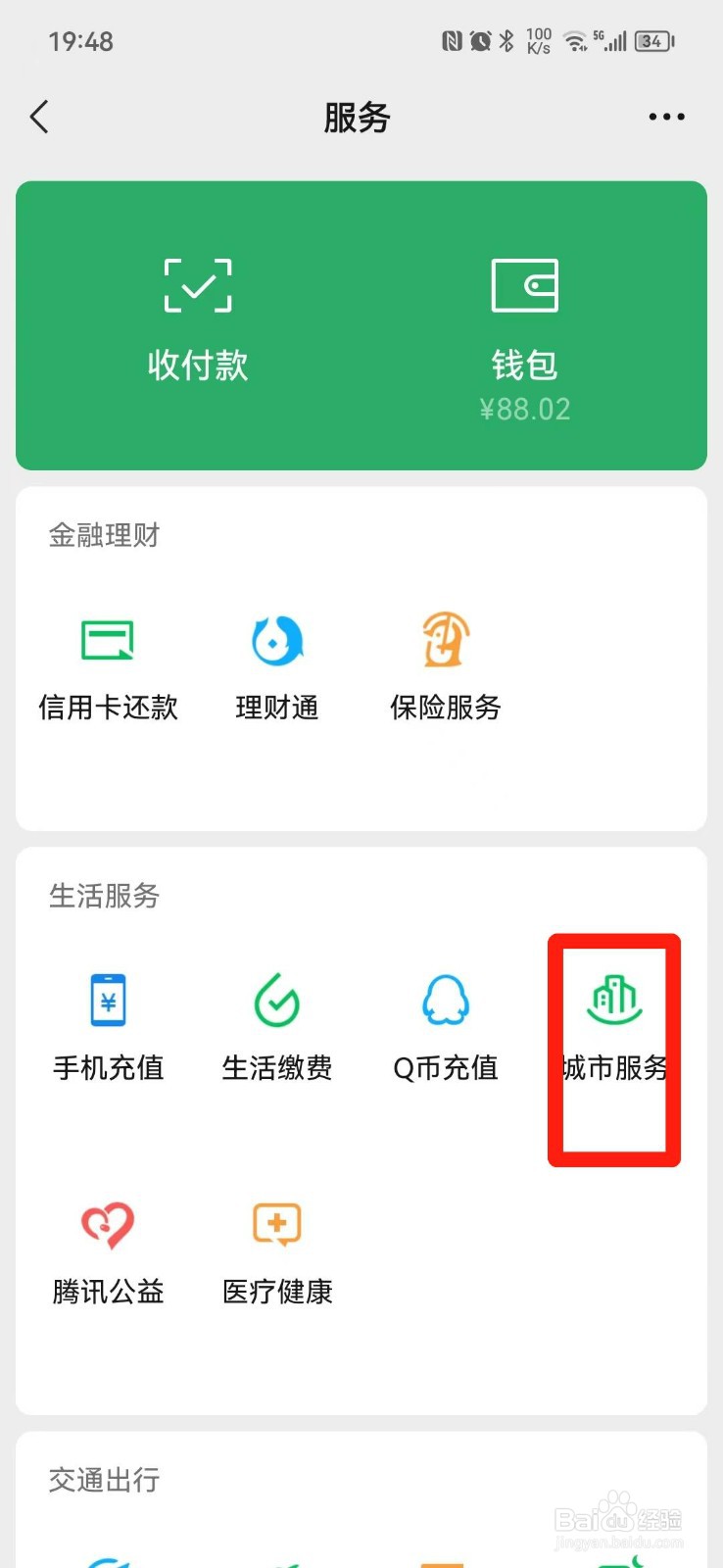The image size is (723, 1568).
Task: Open the top-right three-dot menu
Action: 665,117
